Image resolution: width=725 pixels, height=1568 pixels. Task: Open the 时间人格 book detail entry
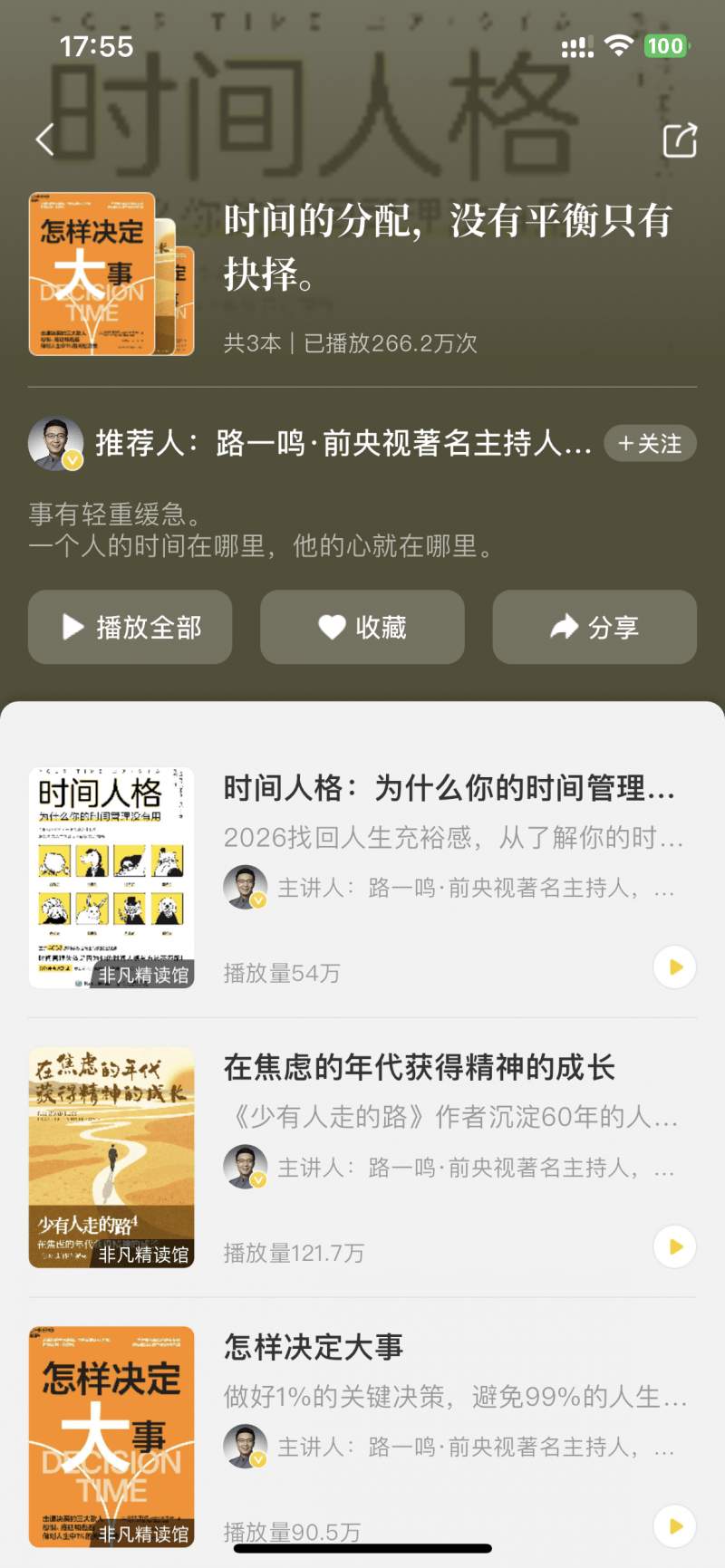coord(362,874)
